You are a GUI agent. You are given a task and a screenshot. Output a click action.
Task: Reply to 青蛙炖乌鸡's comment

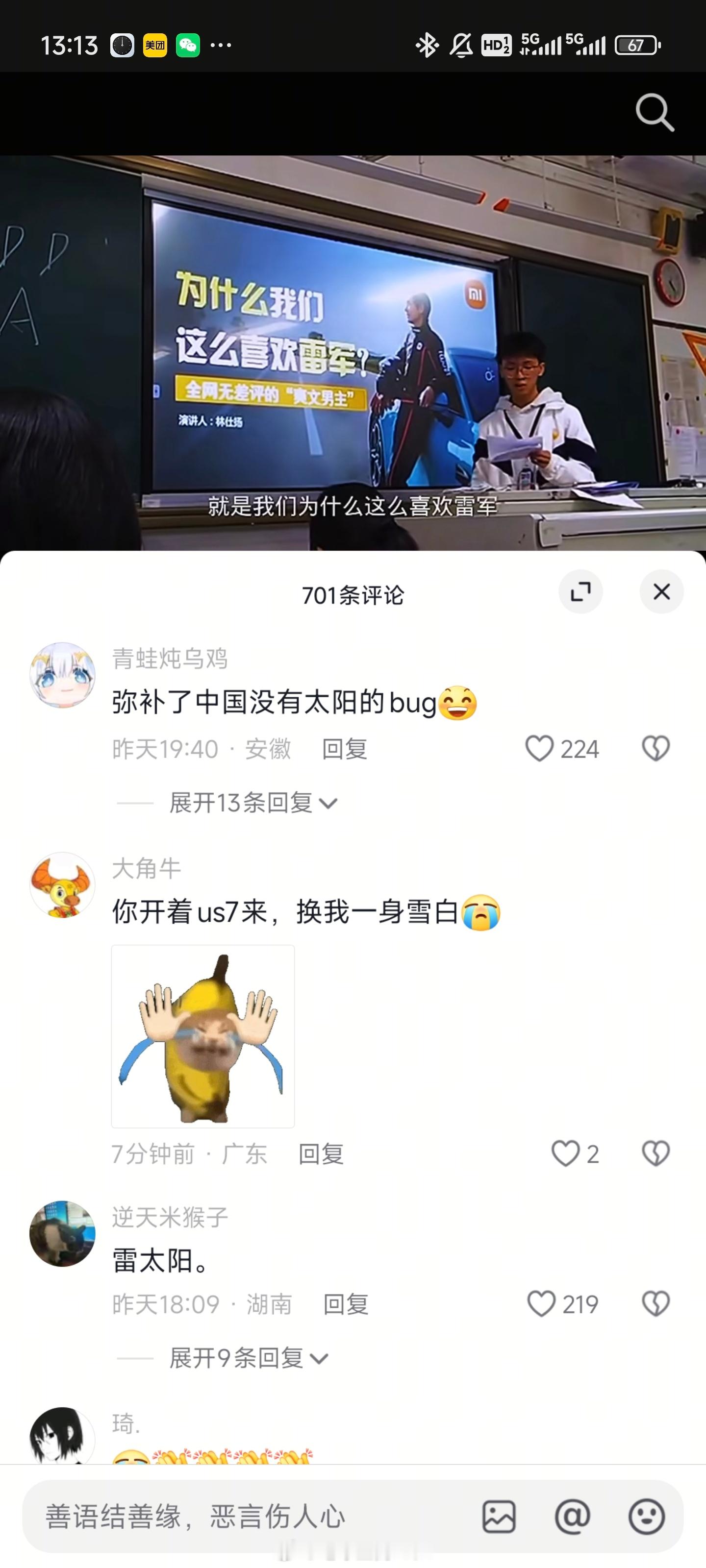coord(345,749)
